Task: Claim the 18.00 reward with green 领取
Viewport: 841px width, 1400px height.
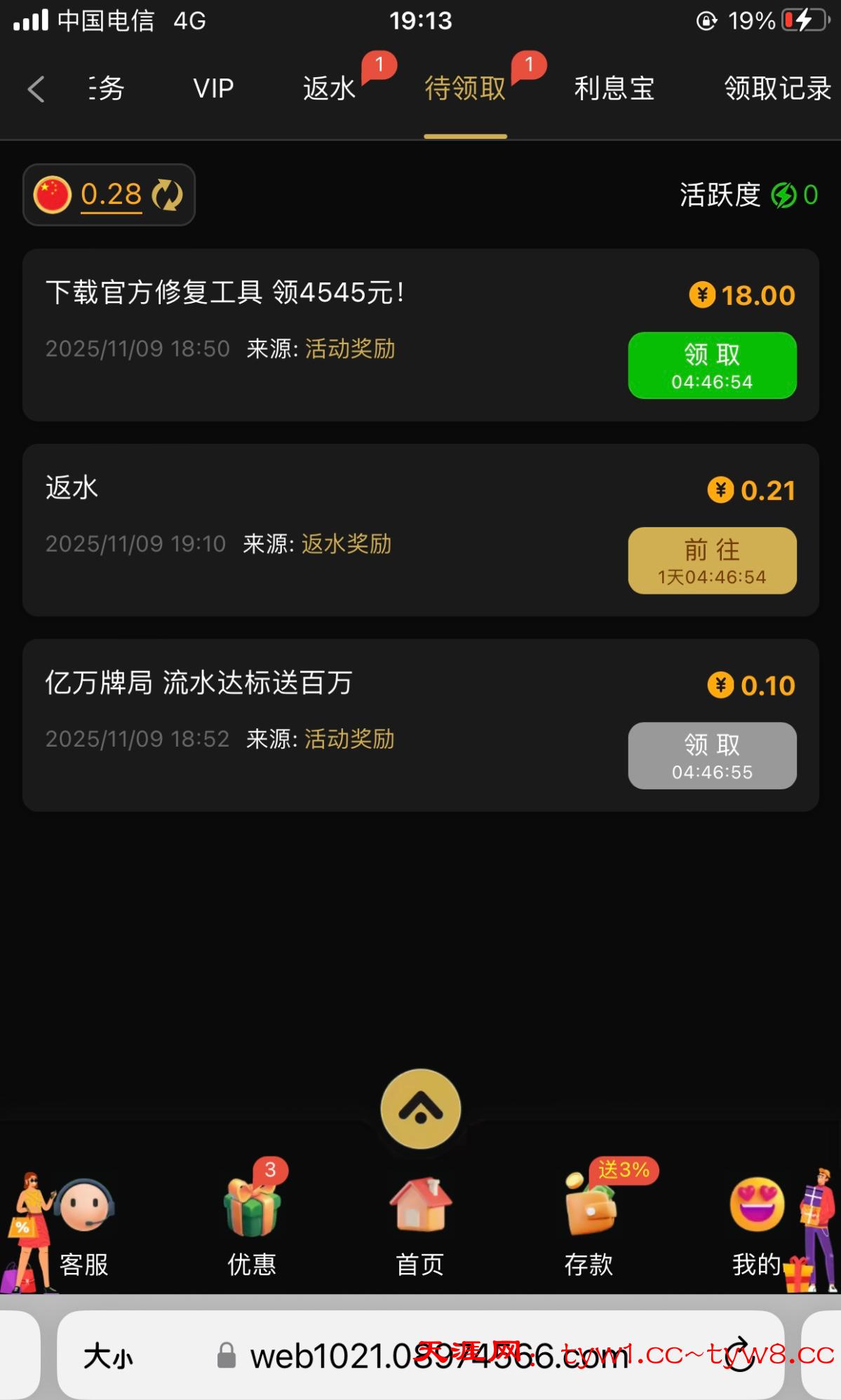Action: (712, 365)
